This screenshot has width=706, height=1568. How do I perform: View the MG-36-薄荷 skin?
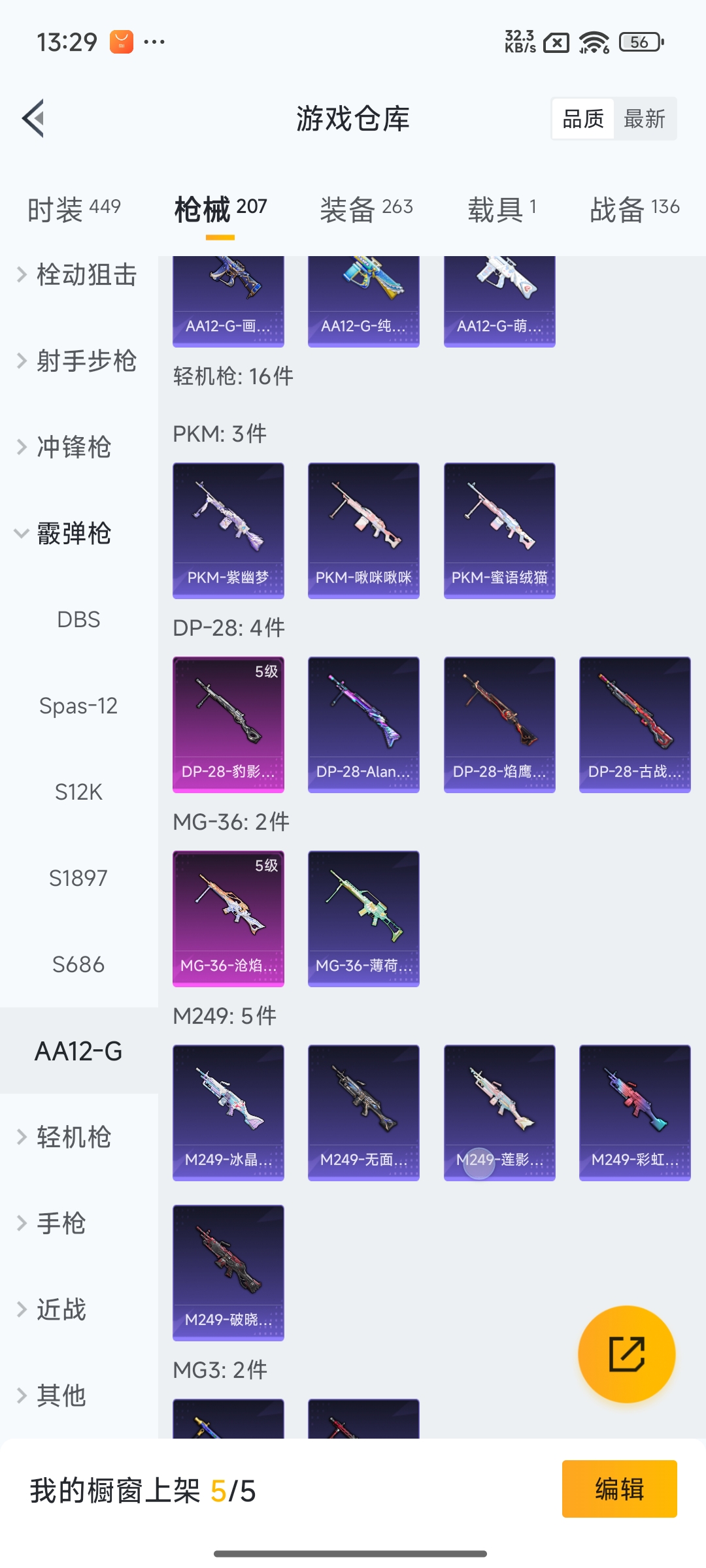pyautogui.click(x=363, y=919)
